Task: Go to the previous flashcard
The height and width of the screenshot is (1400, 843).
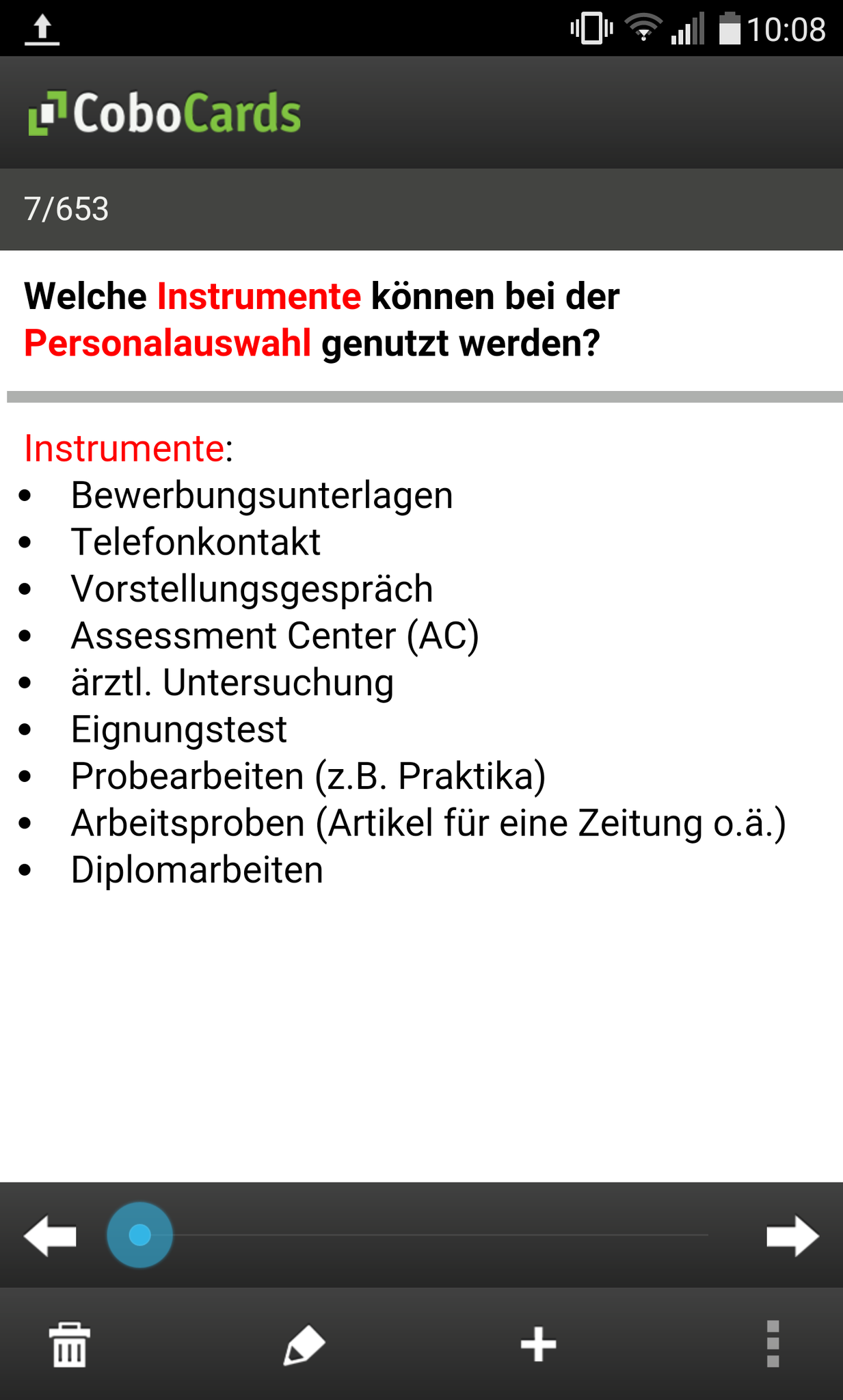Action: point(50,1235)
